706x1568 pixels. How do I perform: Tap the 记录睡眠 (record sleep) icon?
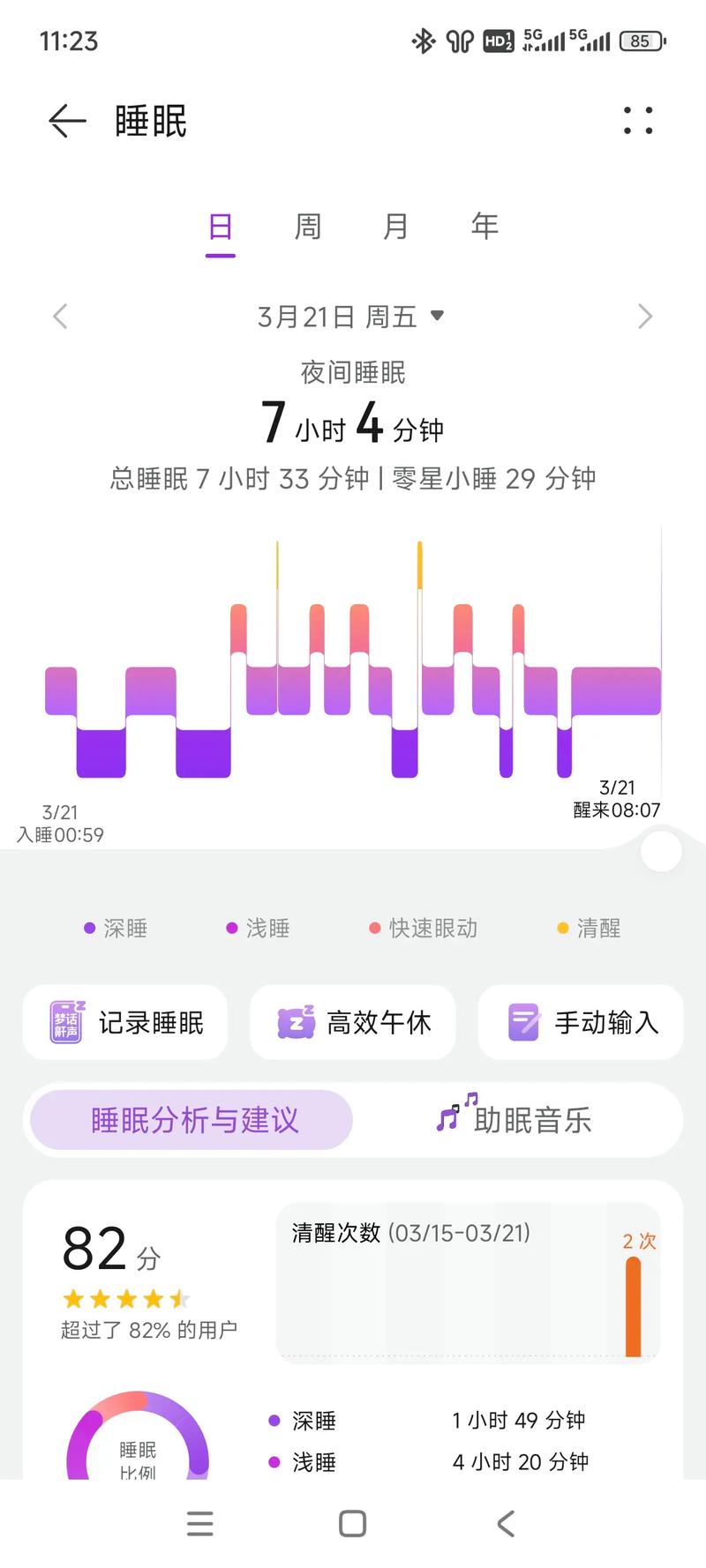(70, 1022)
